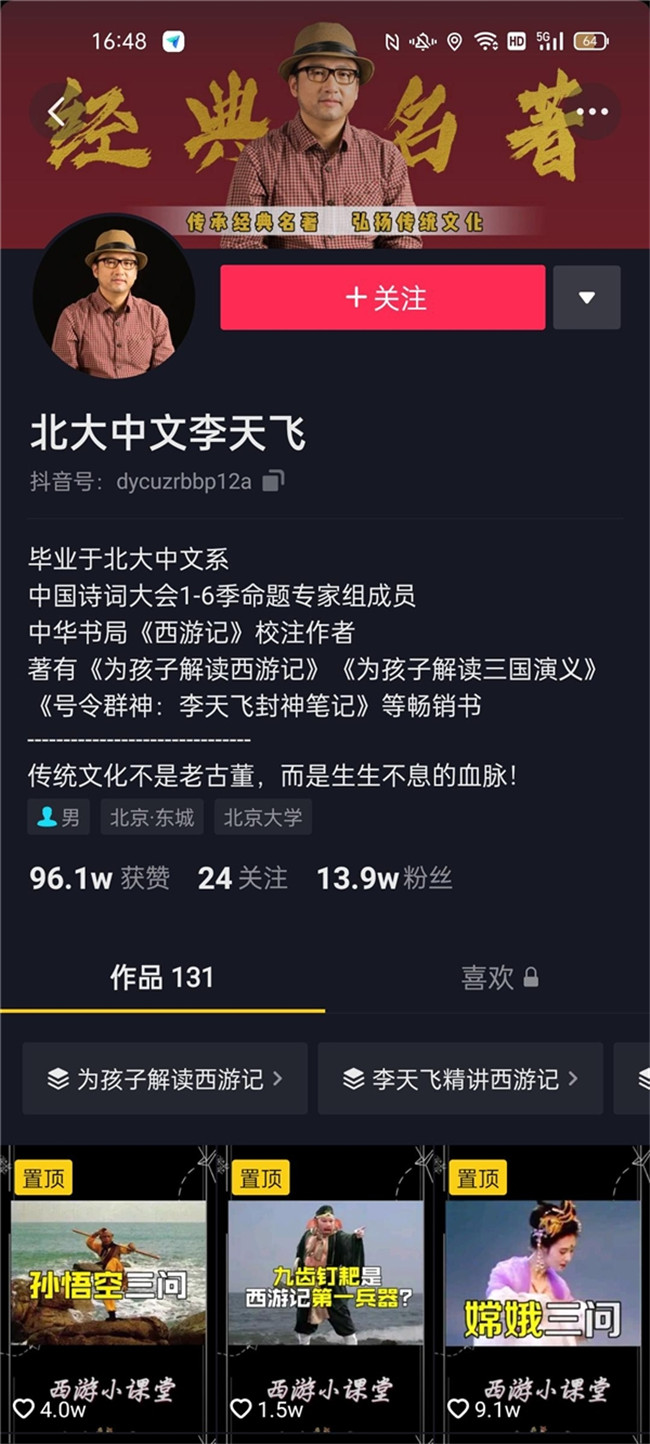Follow 北大中文李天飞 with the 关注 button
The width and height of the screenshot is (650, 1444).
click(x=383, y=298)
